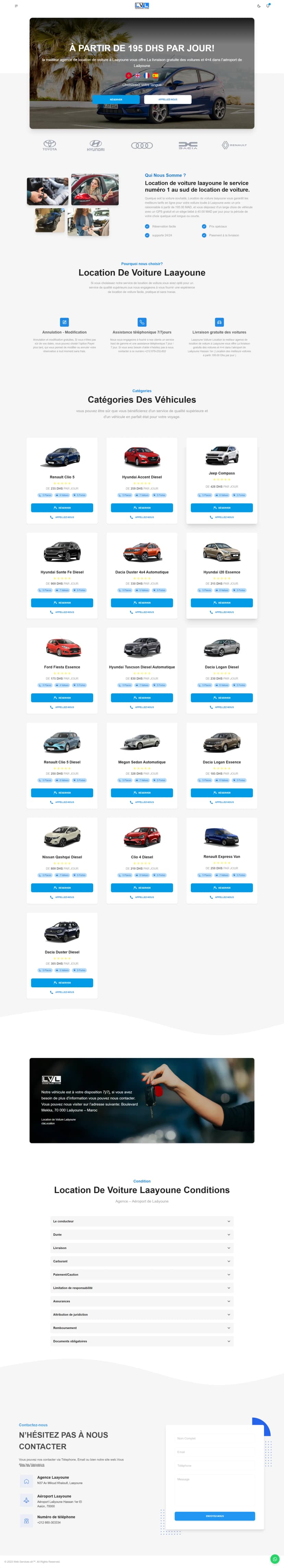The width and height of the screenshot is (284, 1568).
Task: Focus the Nom Complet field
Action: click(215, 1438)
